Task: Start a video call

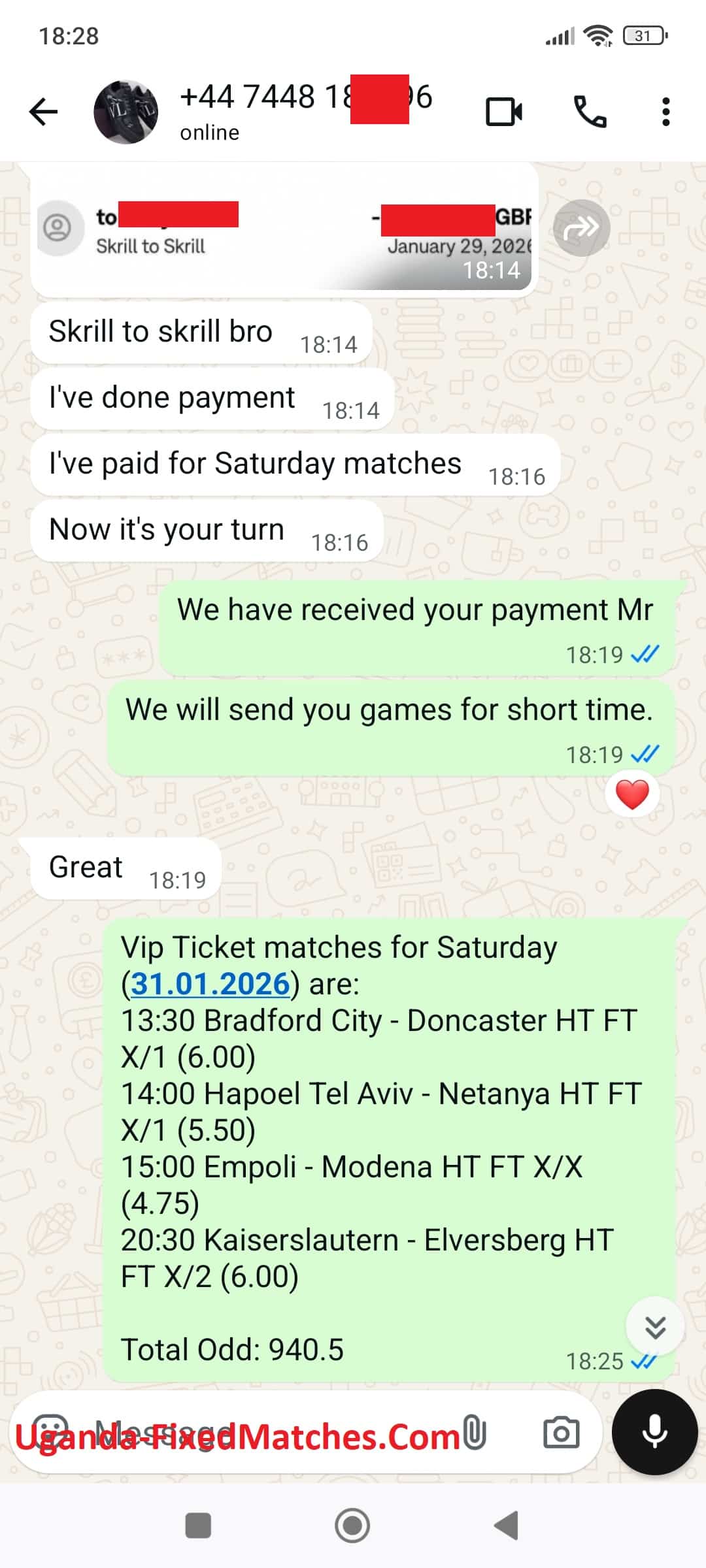Action: [503, 112]
